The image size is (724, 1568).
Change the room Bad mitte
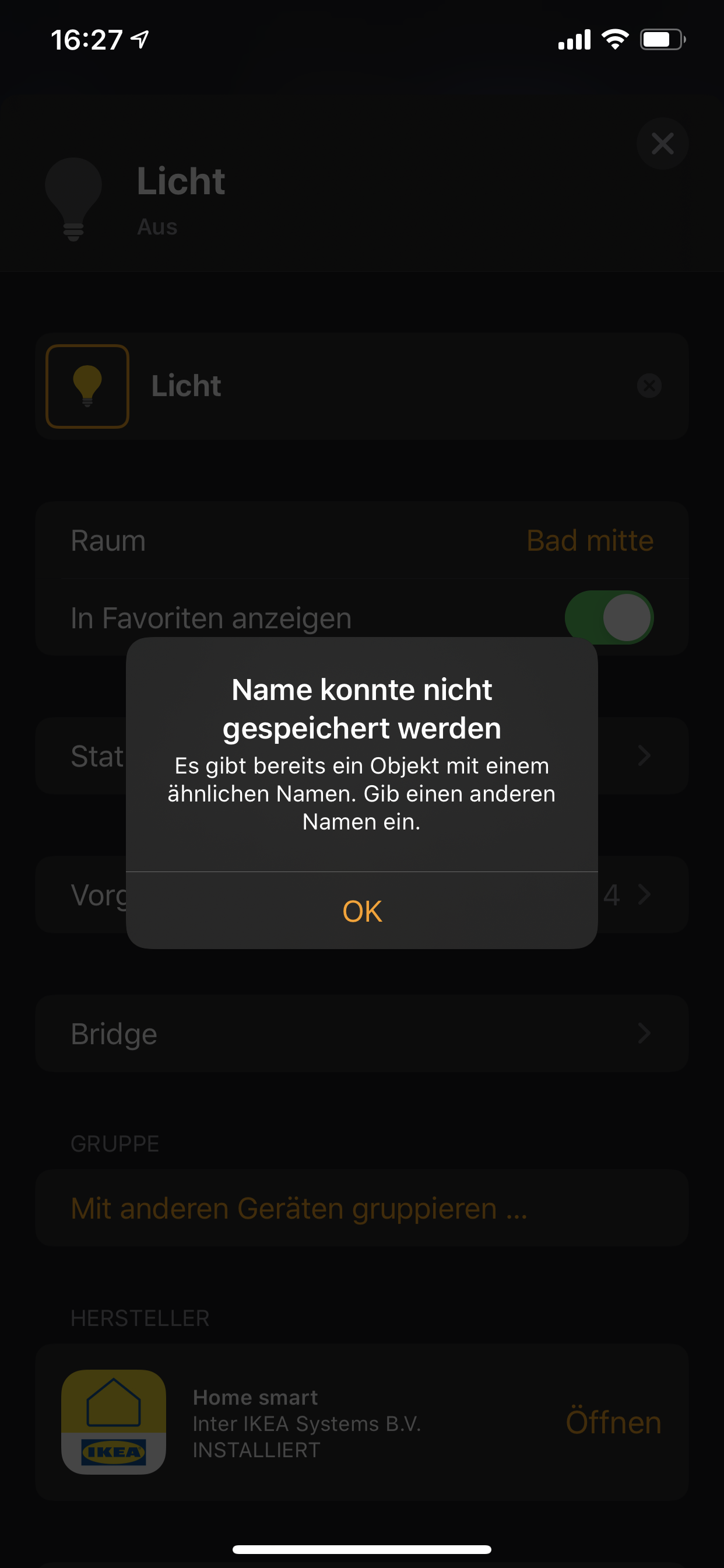pos(589,541)
